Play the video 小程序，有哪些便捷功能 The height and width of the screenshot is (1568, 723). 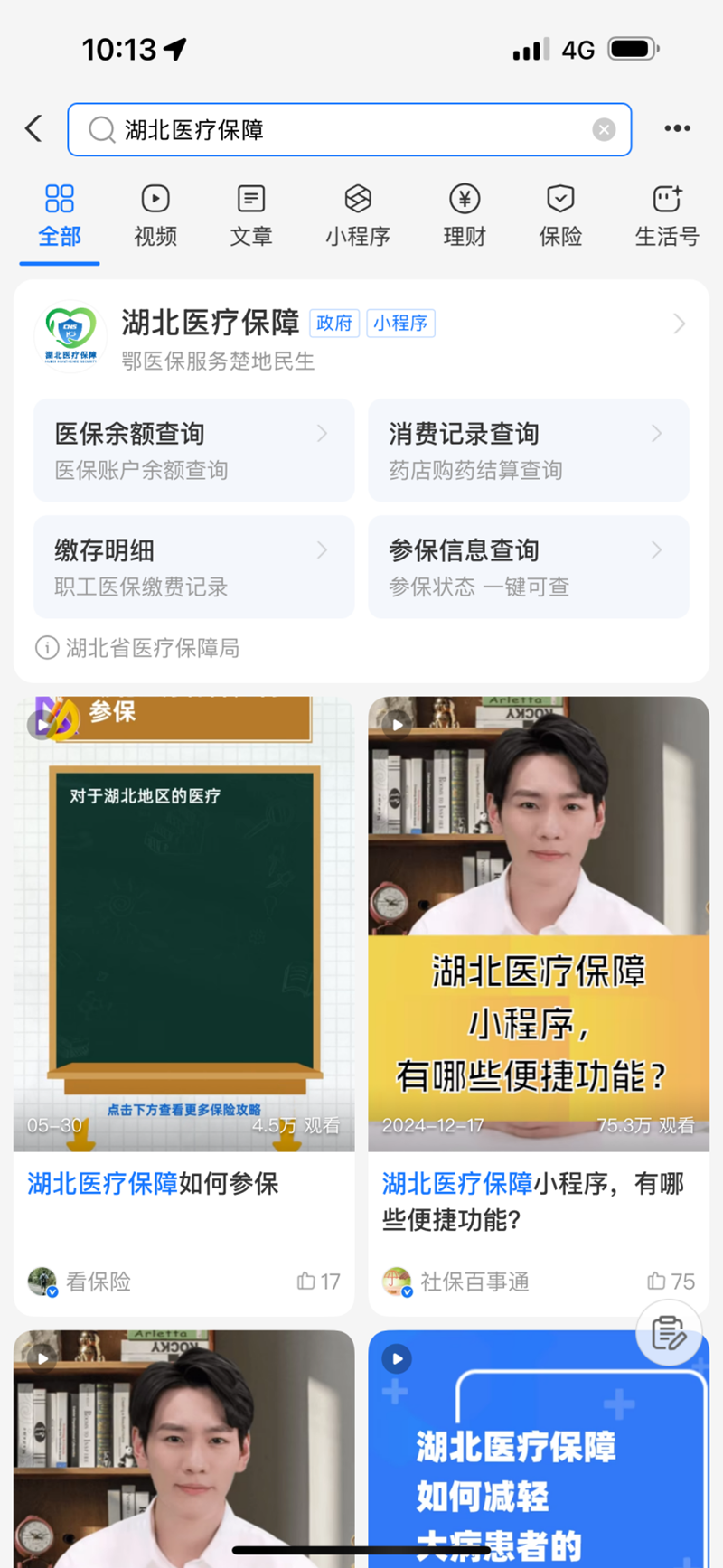click(x=539, y=922)
